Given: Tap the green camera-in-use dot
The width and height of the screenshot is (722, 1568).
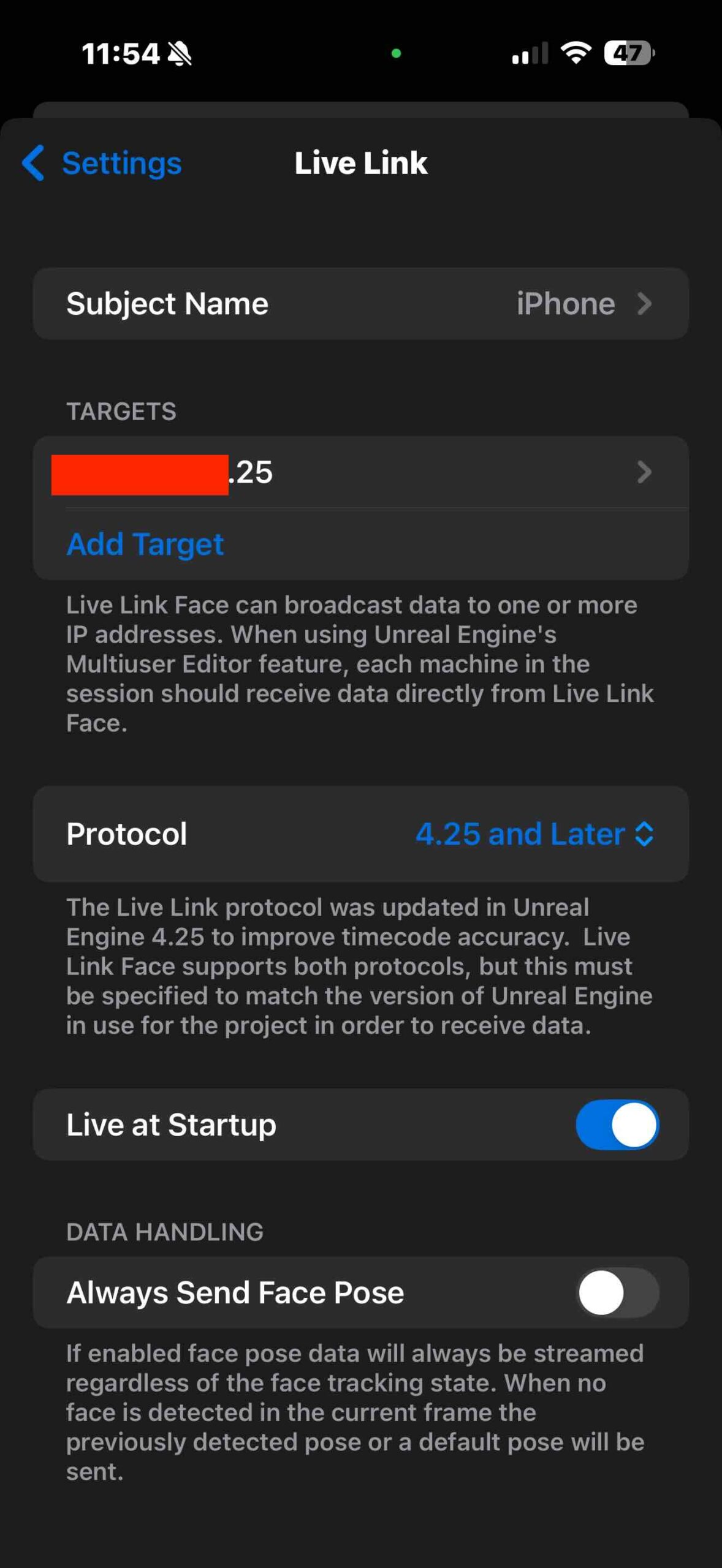Looking at the screenshot, I should 396,53.
